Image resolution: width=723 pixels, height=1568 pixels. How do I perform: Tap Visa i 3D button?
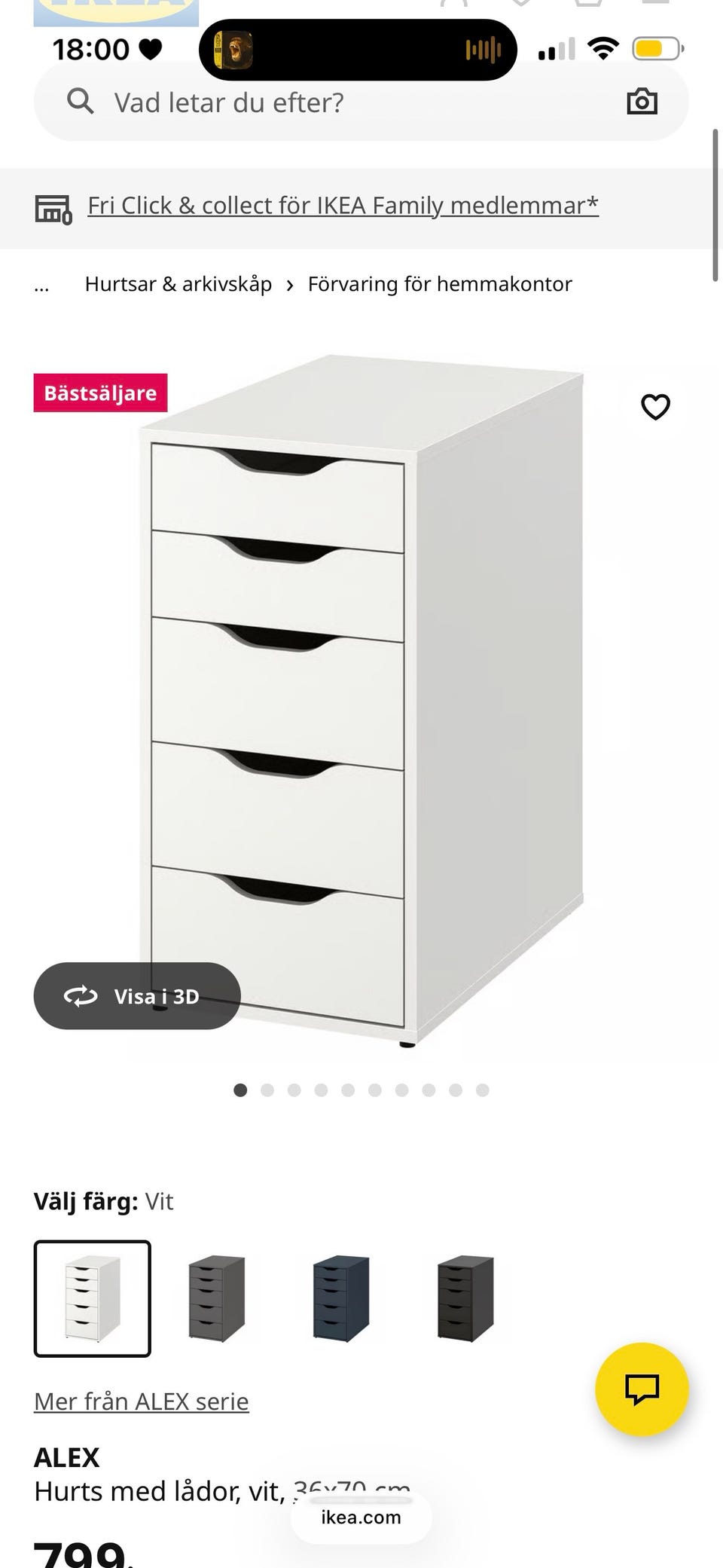(x=137, y=996)
